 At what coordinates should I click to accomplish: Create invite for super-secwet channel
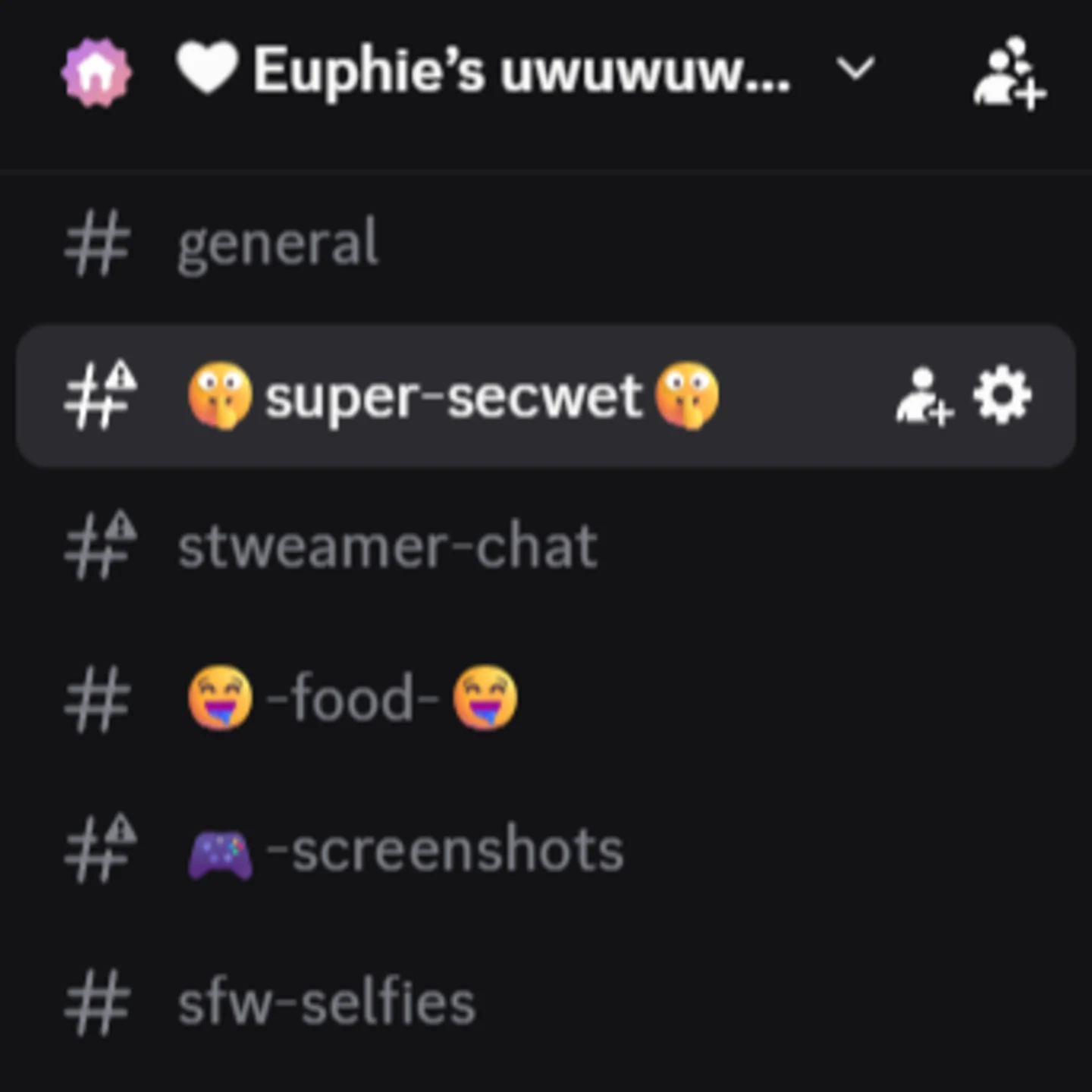923,397
